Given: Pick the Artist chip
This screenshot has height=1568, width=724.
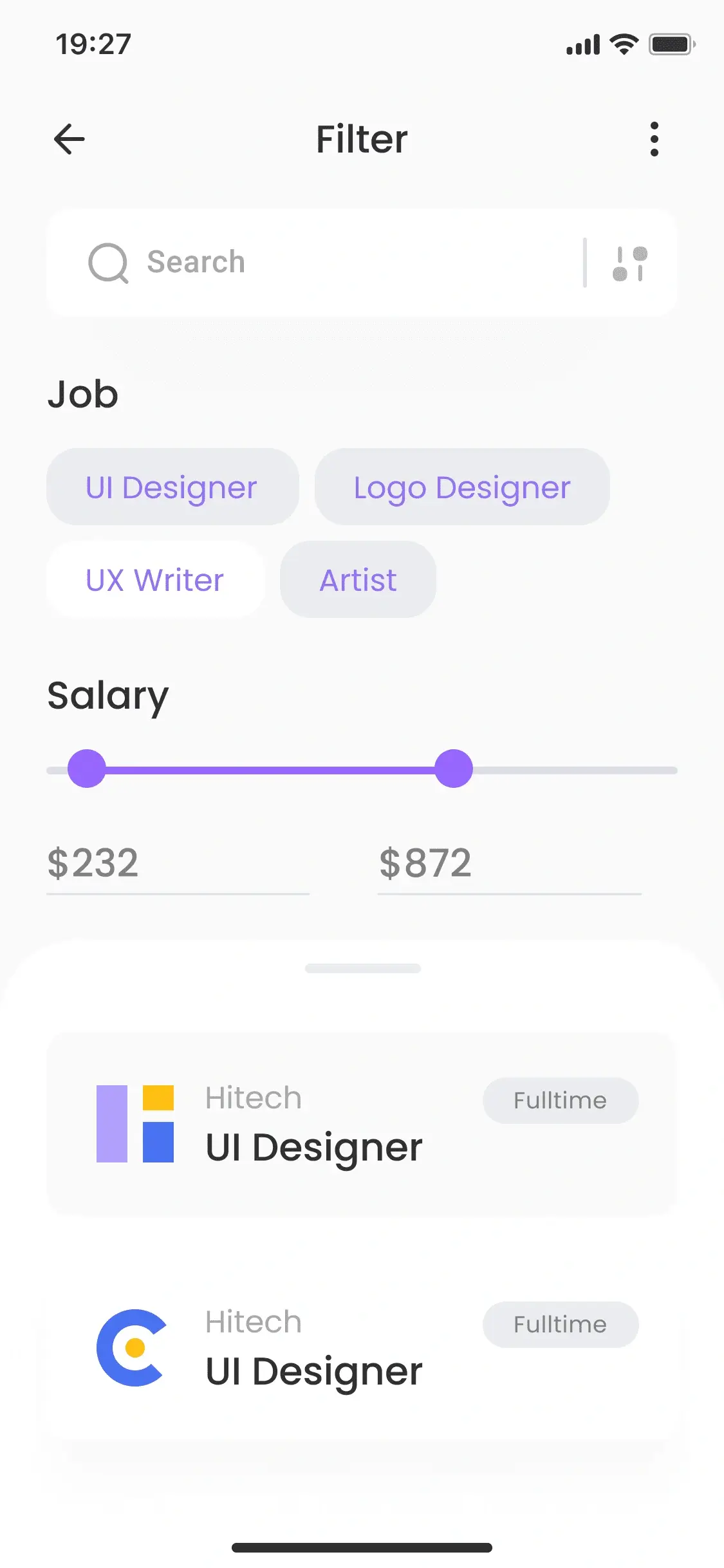Looking at the screenshot, I should click(x=358, y=579).
